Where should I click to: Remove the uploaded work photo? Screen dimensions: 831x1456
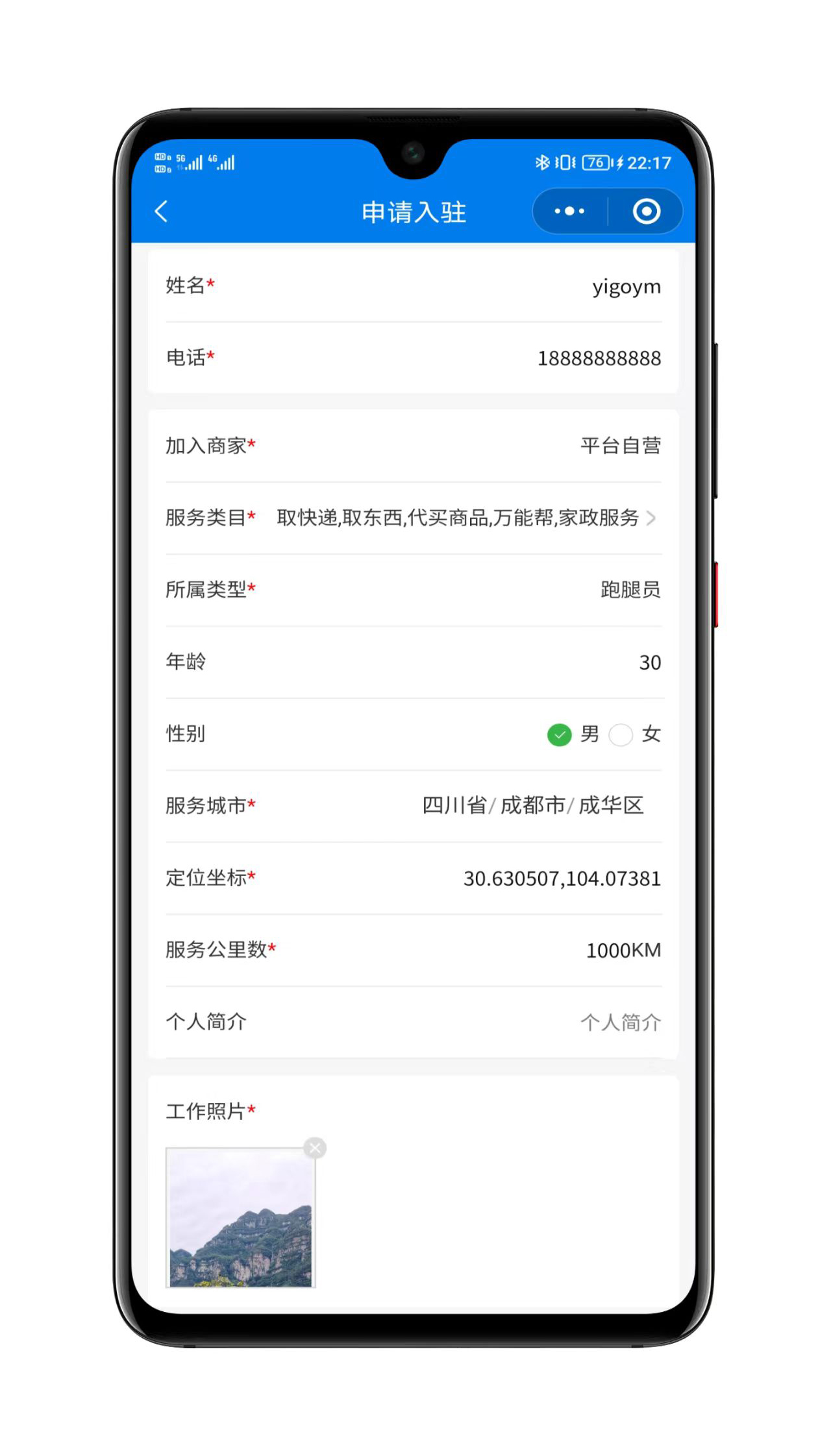pyautogui.click(x=316, y=1148)
